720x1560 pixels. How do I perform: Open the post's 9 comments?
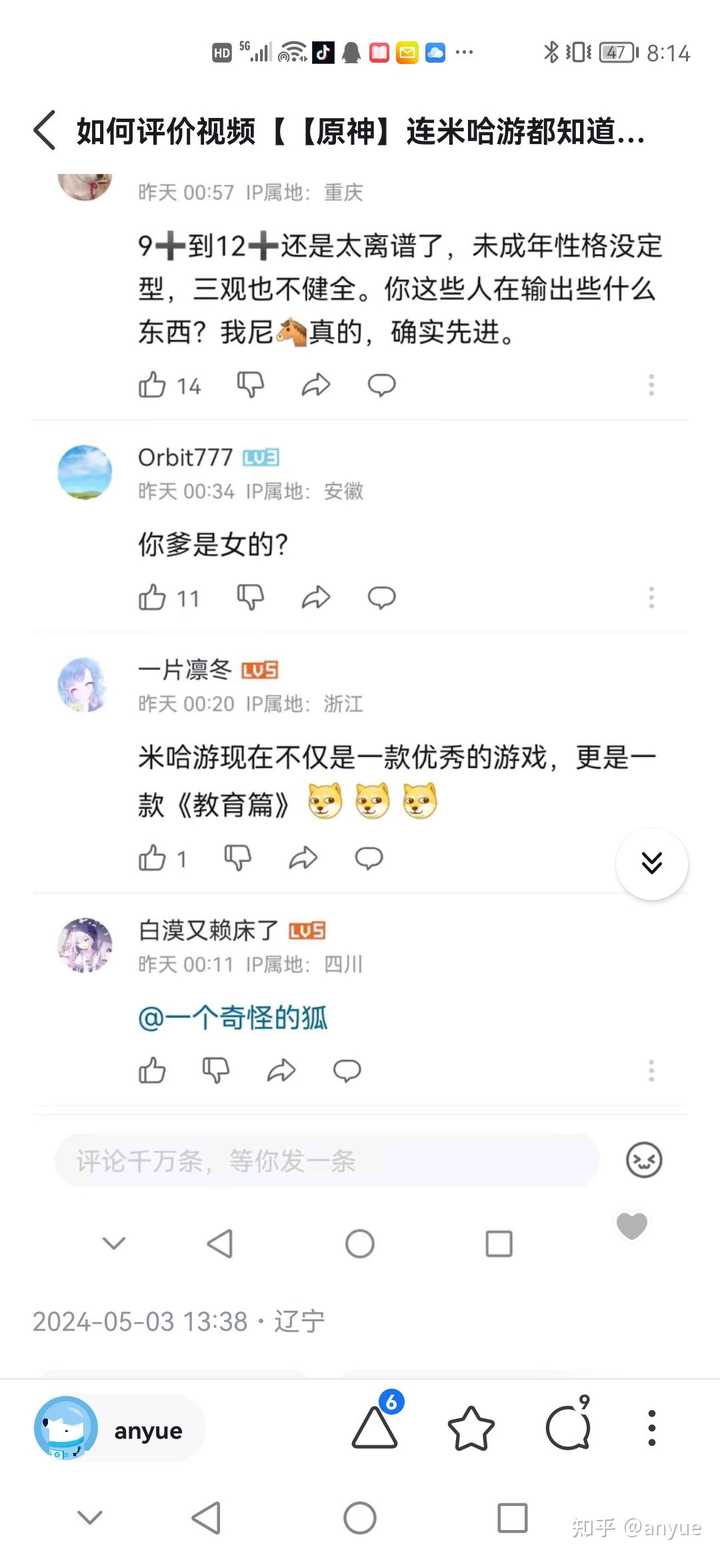(x=568, y=1427)
